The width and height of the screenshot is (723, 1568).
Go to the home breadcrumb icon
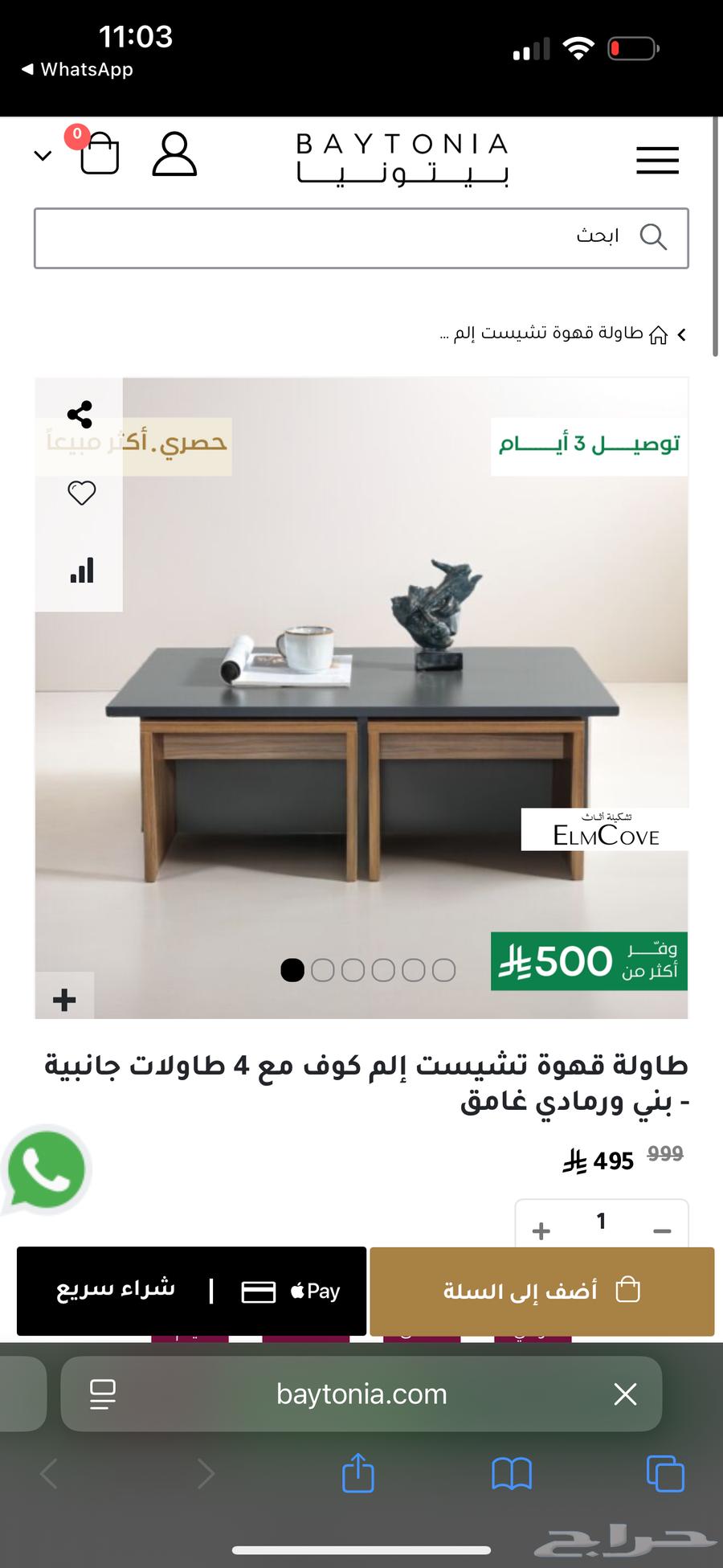click(x=658, y=335)
